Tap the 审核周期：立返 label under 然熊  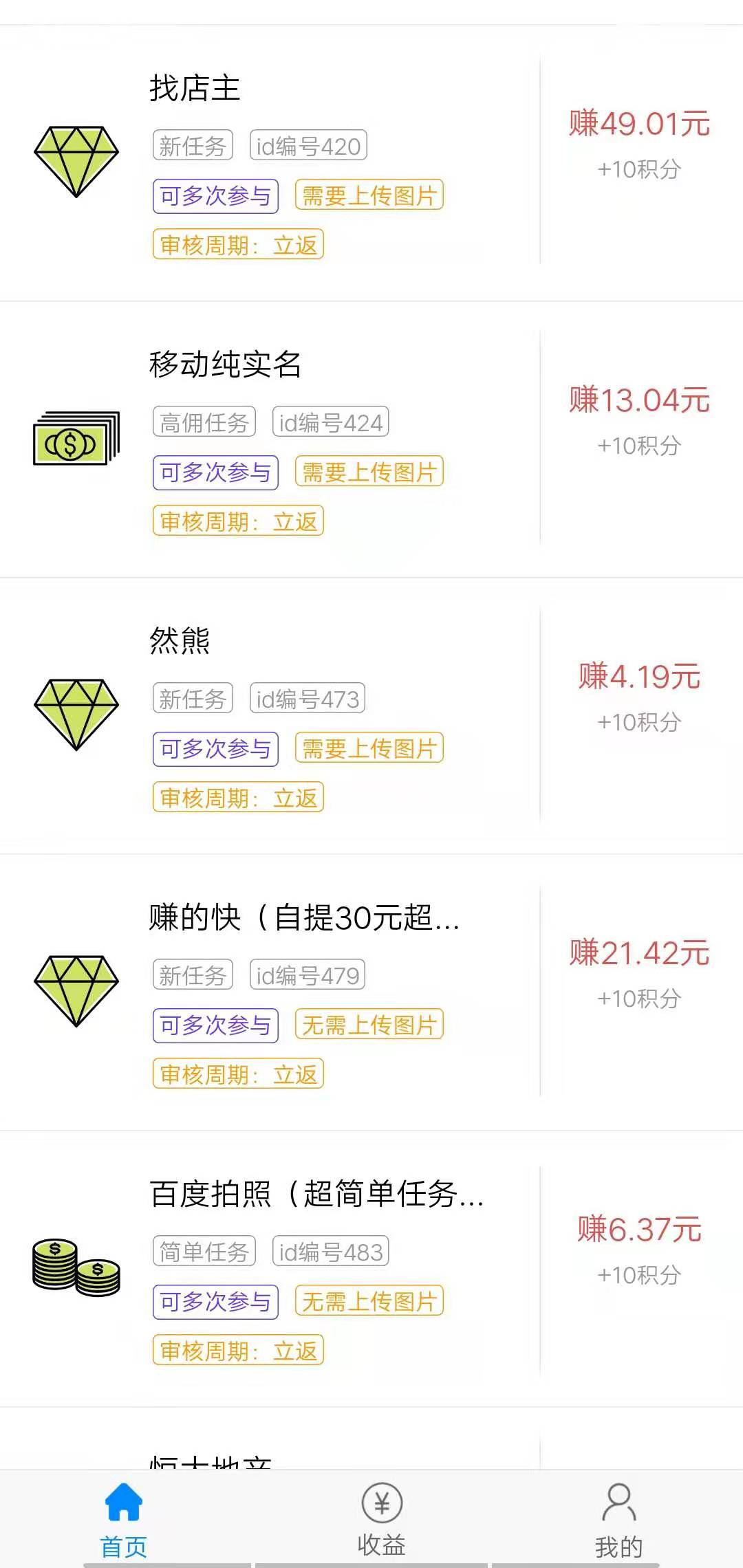pos(237,798)
